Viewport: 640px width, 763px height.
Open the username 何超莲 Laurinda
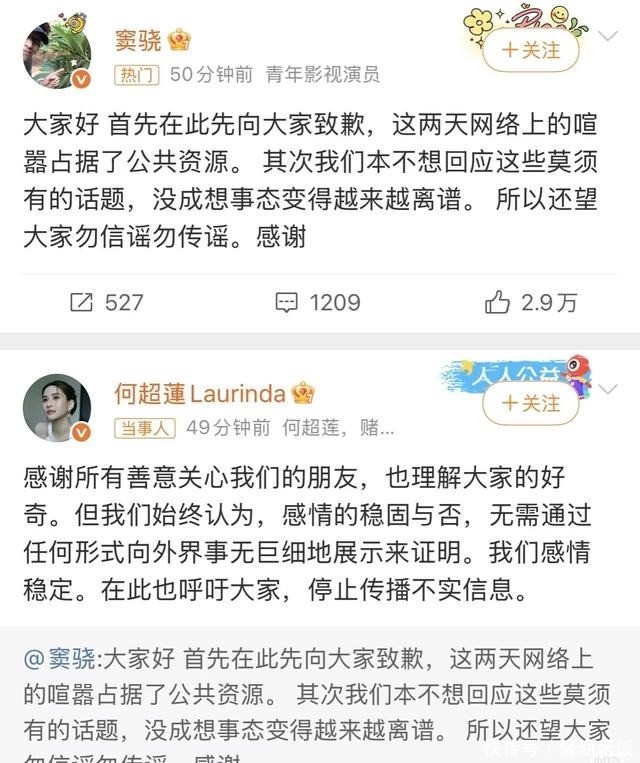pos(198,393)
